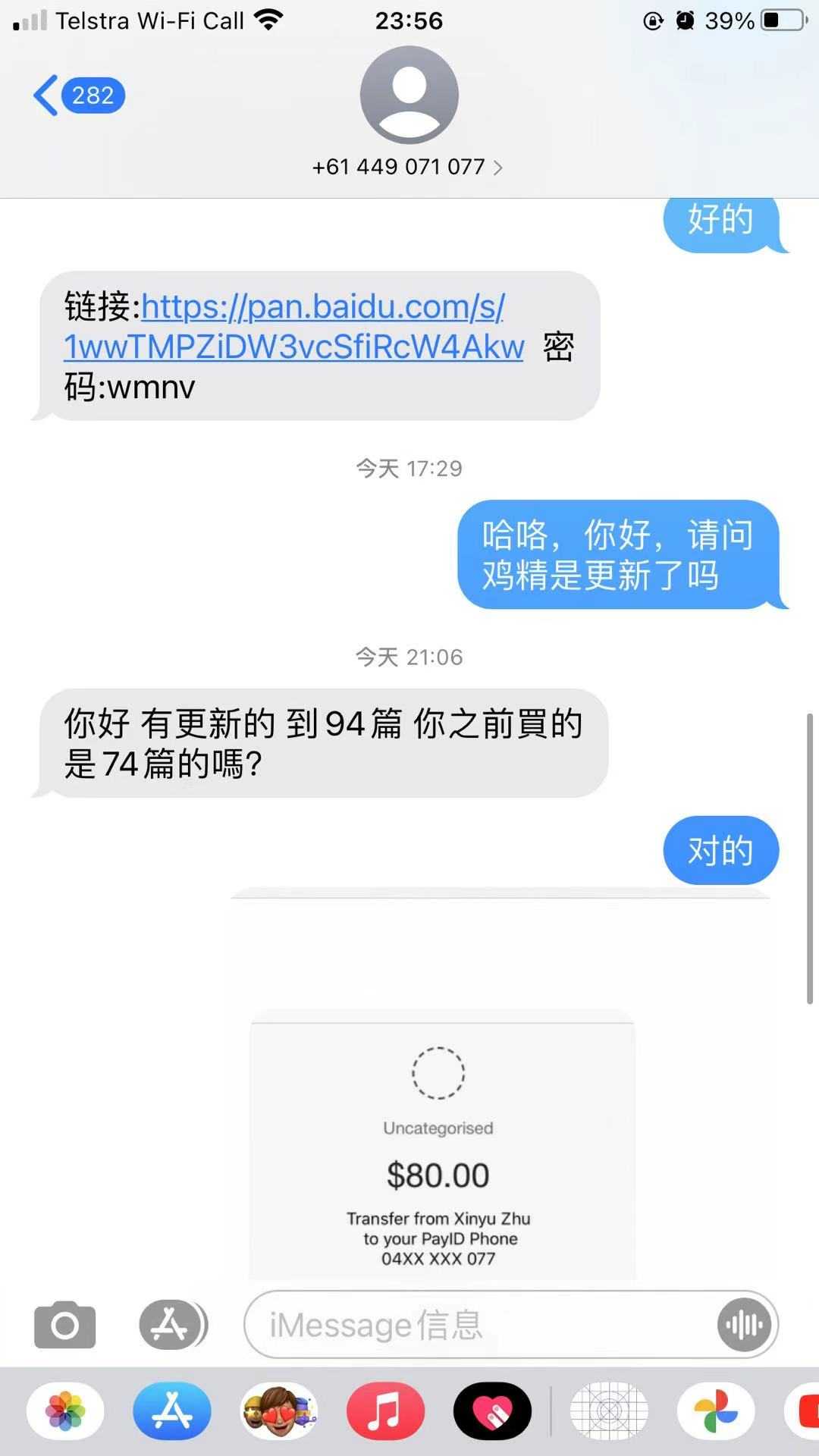Open the grid-patterned iMessage app
Image resolution: width=819 pixels, height=1456 pixels.
609,1412
